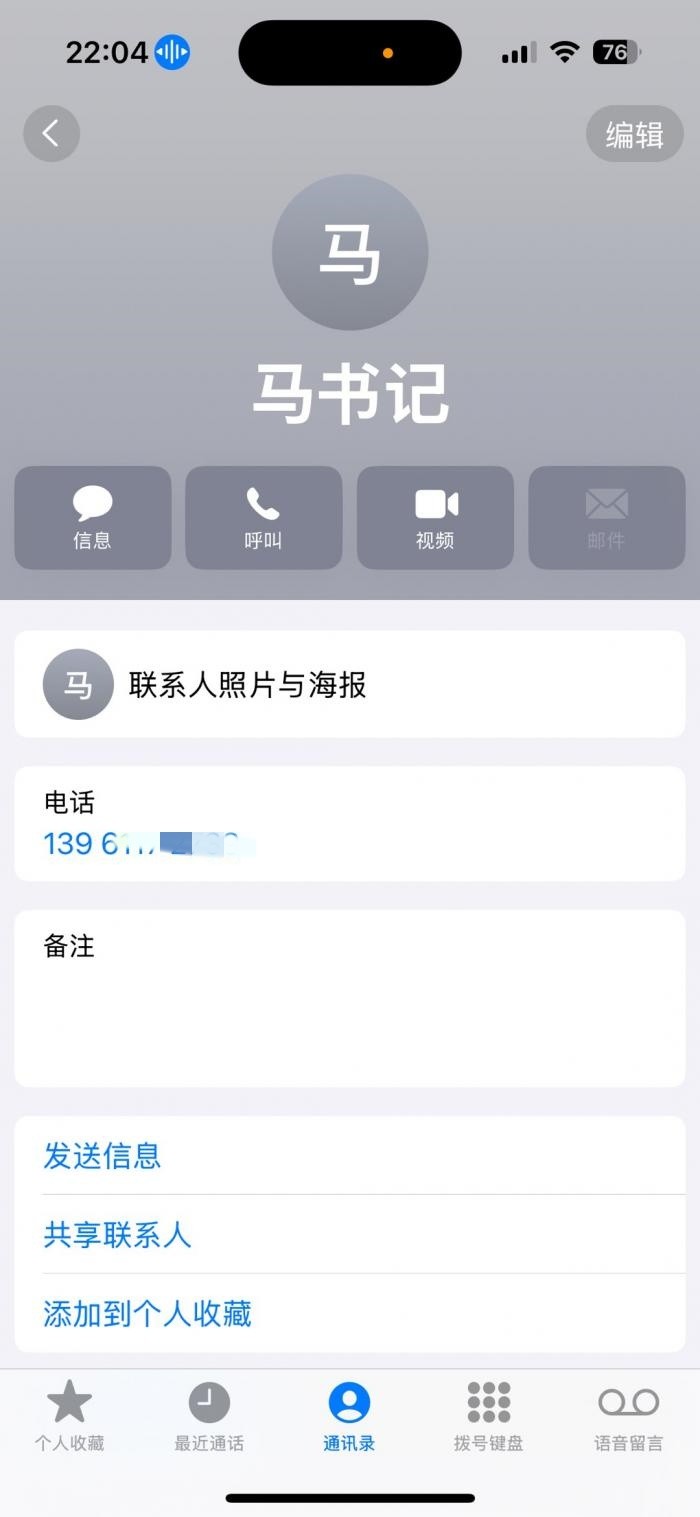The image size is (700, 1517).
Task: Go to the 语音留言 tab
Action: (x=628, y=1415)
